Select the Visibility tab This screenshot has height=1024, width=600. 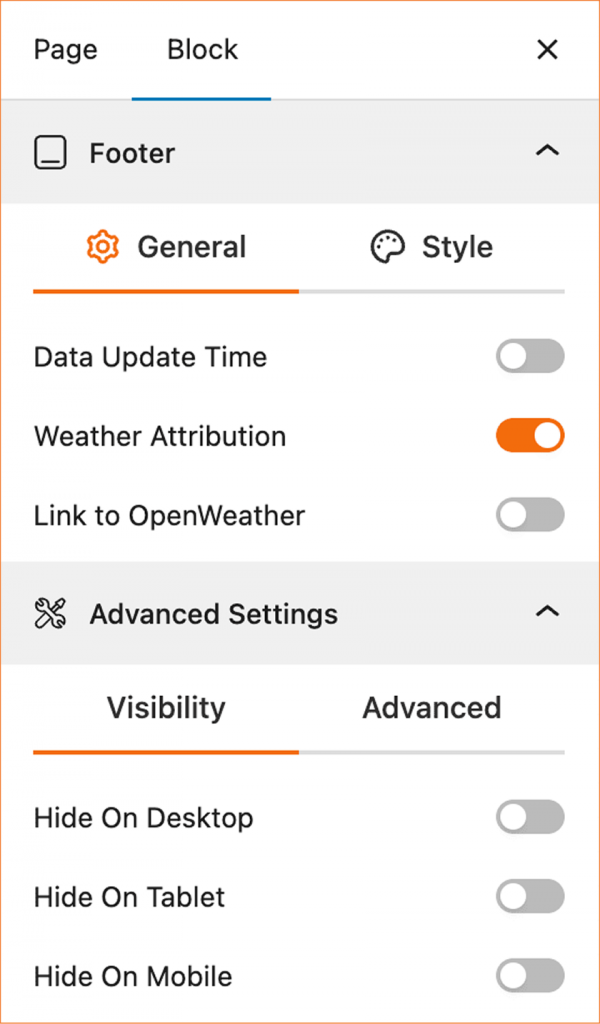166,708
